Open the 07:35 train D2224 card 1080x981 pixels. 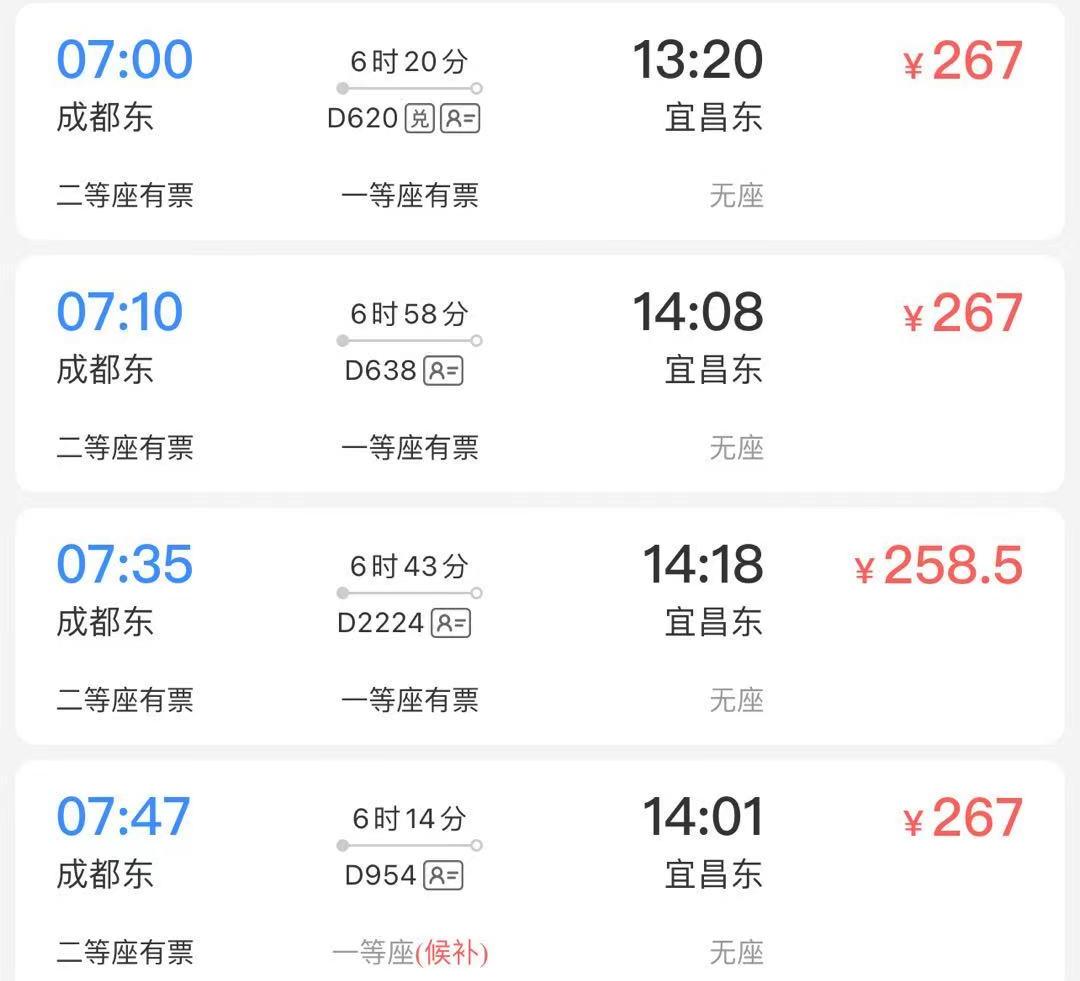pos(540,624)
